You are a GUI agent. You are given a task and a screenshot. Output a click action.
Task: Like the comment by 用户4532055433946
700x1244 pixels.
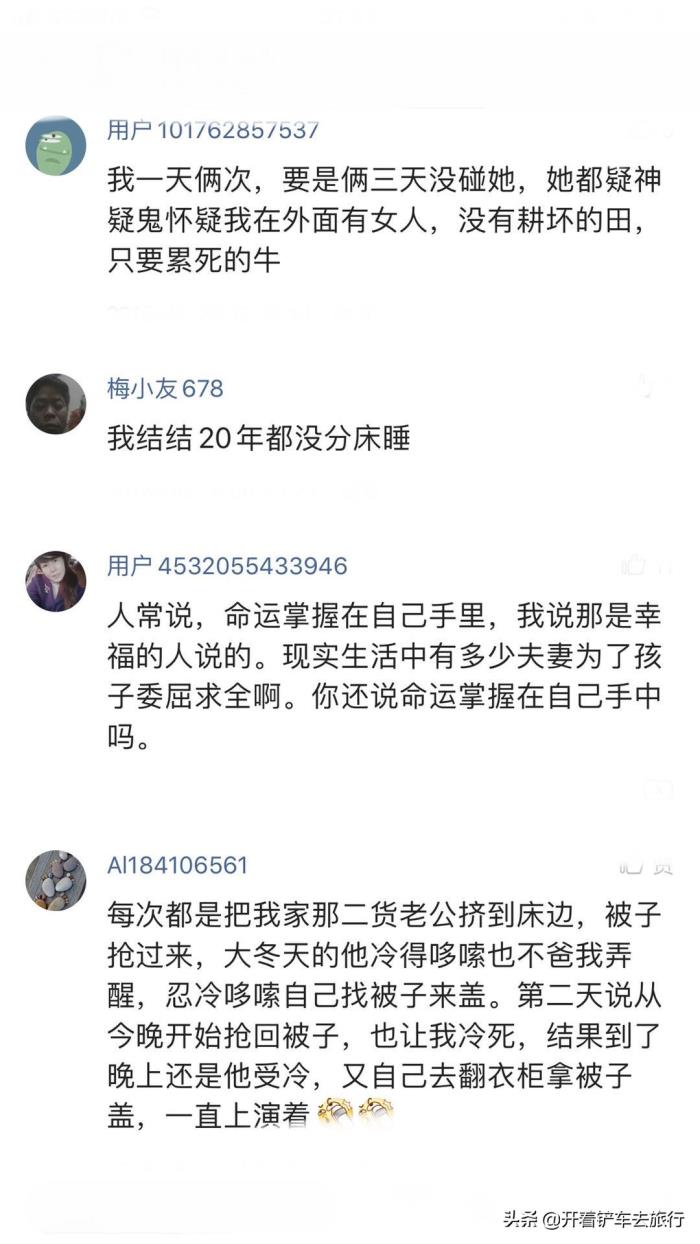[x=634, y=566]
